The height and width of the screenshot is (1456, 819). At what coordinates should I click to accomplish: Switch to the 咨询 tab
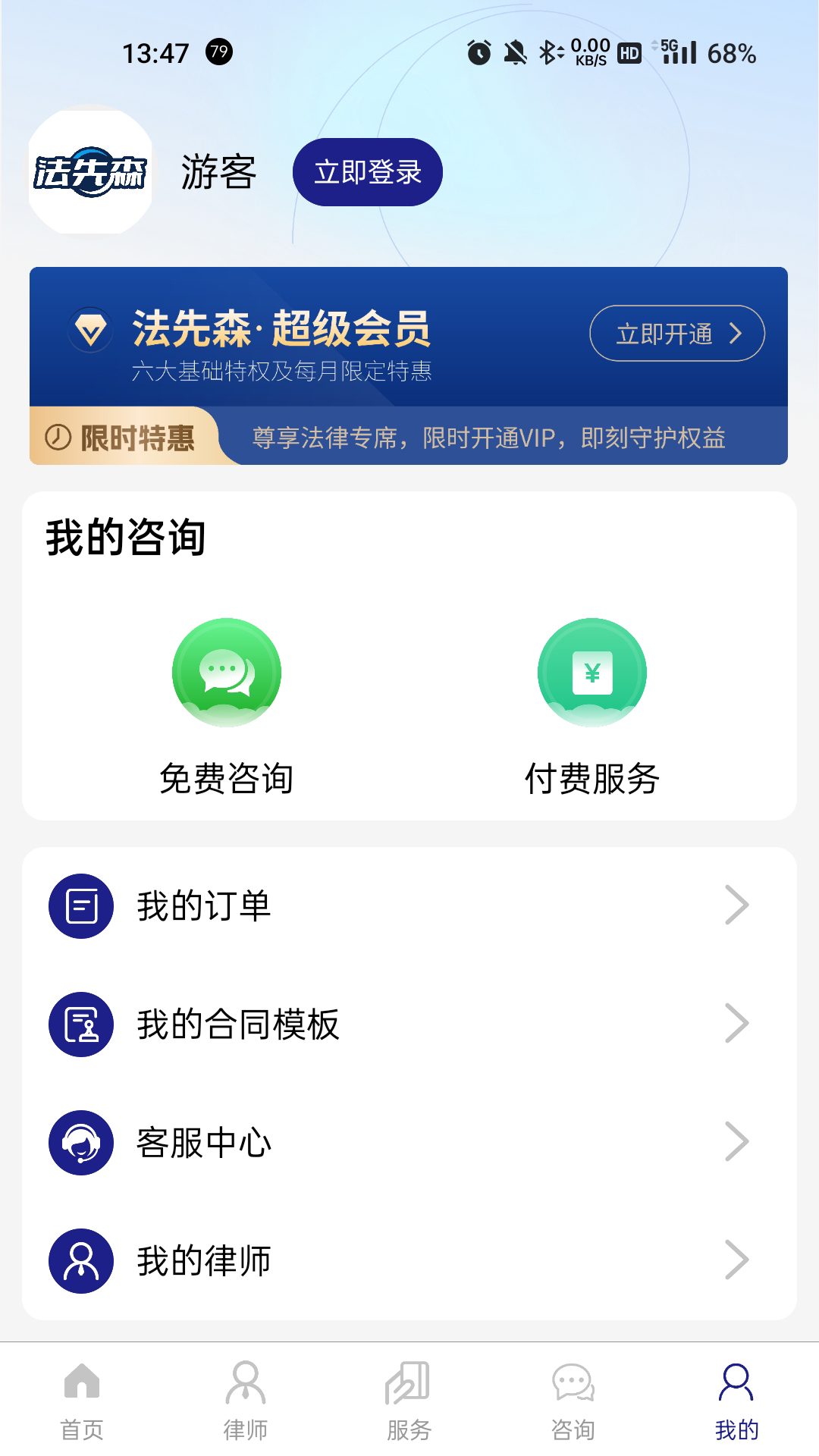tap(573, 1400)
